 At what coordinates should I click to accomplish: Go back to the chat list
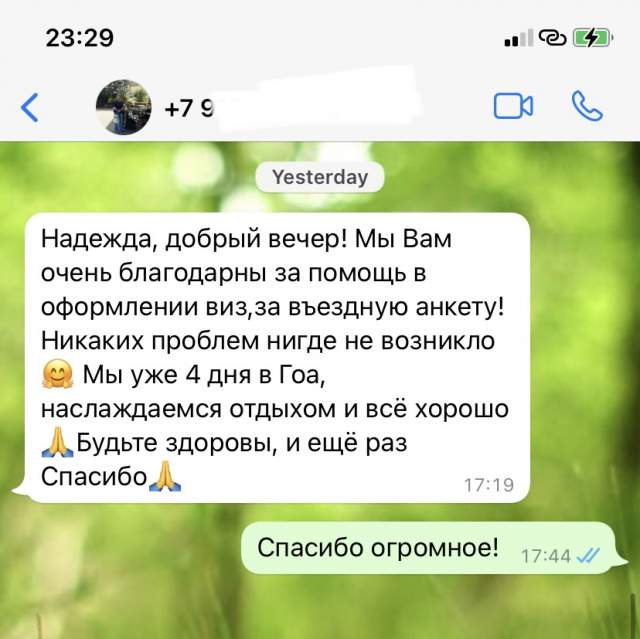click(x=31, y=107)
